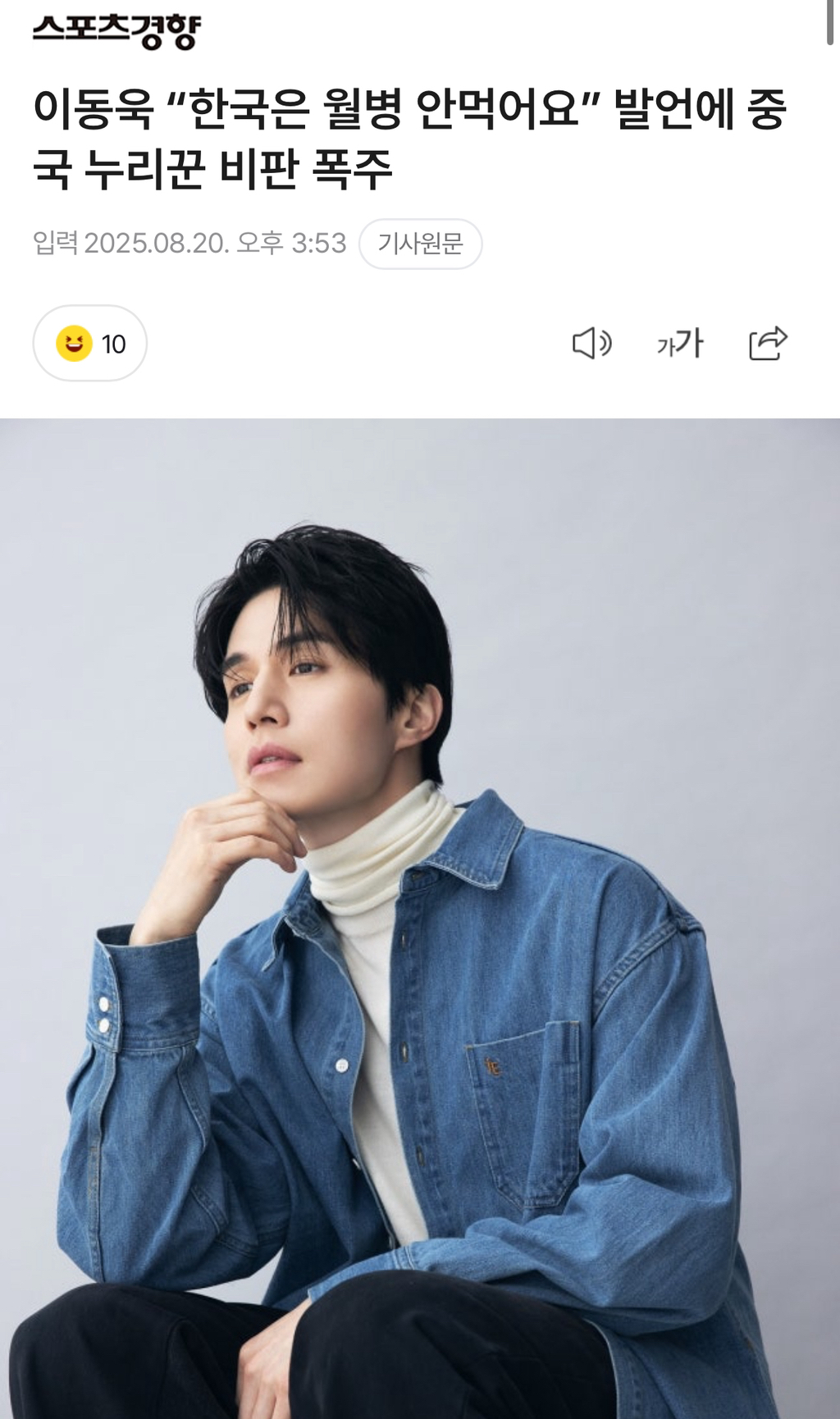Open the article photo
Screen dimensions: 840x1419
pos(420,919)
